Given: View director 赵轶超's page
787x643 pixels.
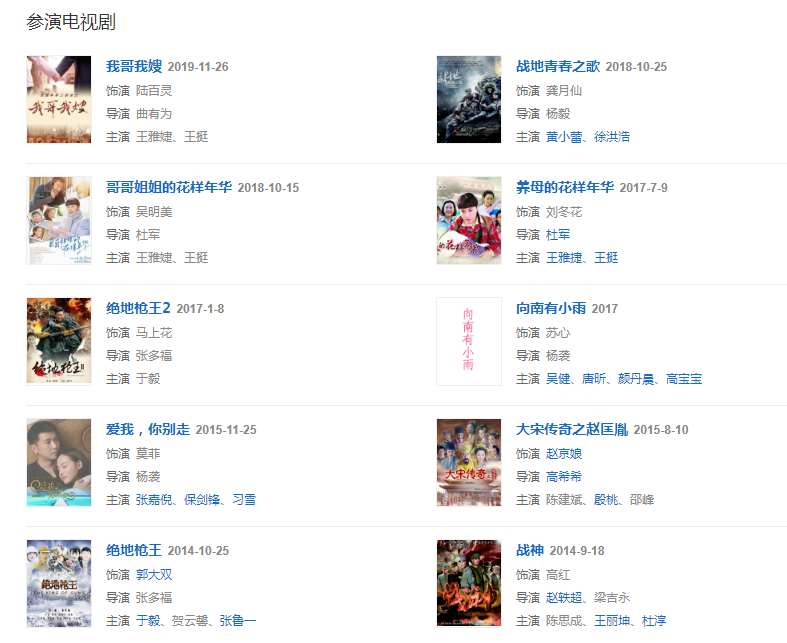Looking at the screenshot, I should point(564,598).
